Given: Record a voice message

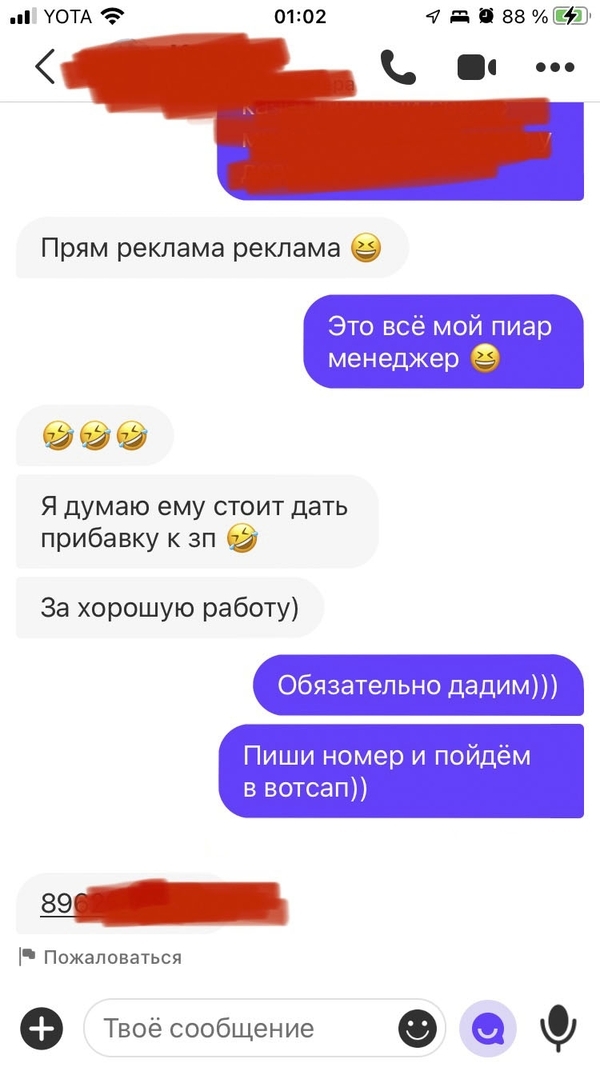Looking at the screenshot, I should (x=558, y=1027).
